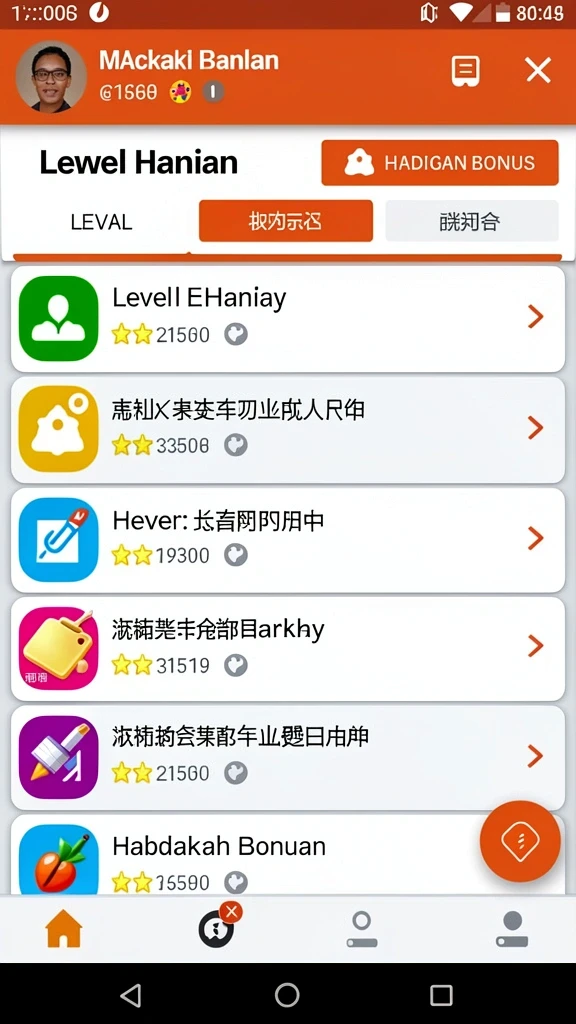This screenshot has height=1024, width=576.
Task: Tap the system recent apps button
Action: [x=441, y=995]
